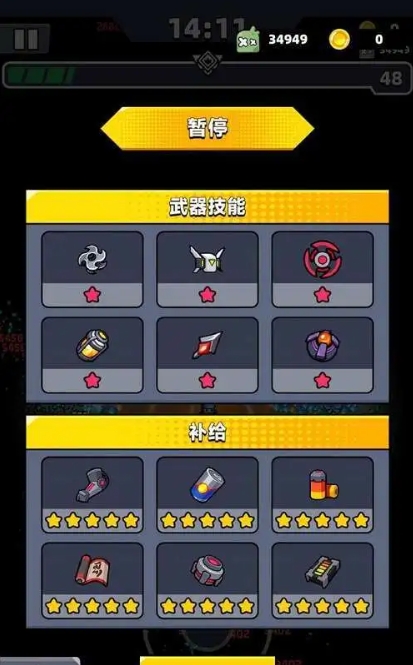Viewport: 413px width, 665px height.
Task: View the yellow canister weapon skill
Action: [92, 355]
